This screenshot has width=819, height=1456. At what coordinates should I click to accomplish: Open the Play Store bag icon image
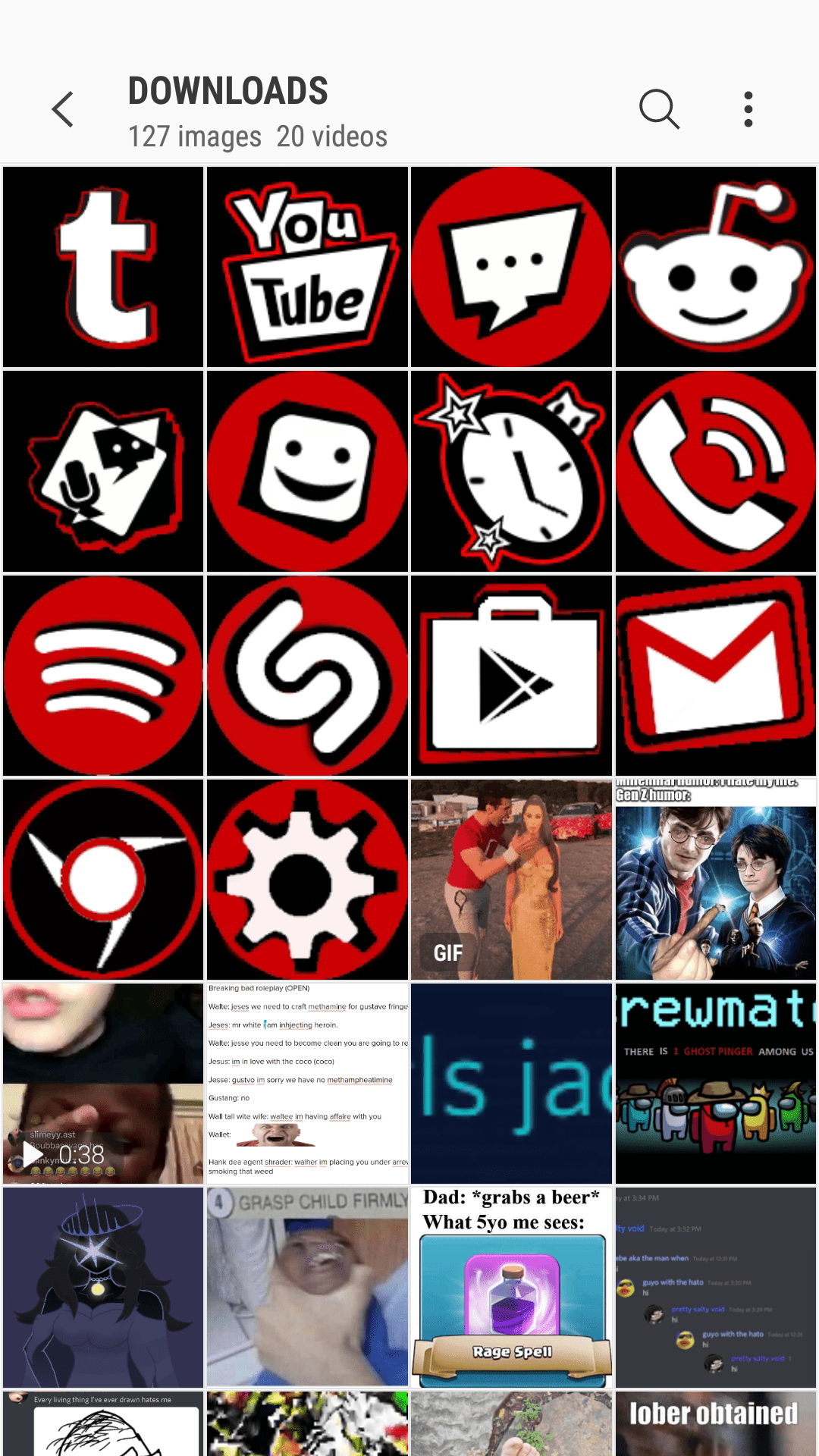(511, 675)
